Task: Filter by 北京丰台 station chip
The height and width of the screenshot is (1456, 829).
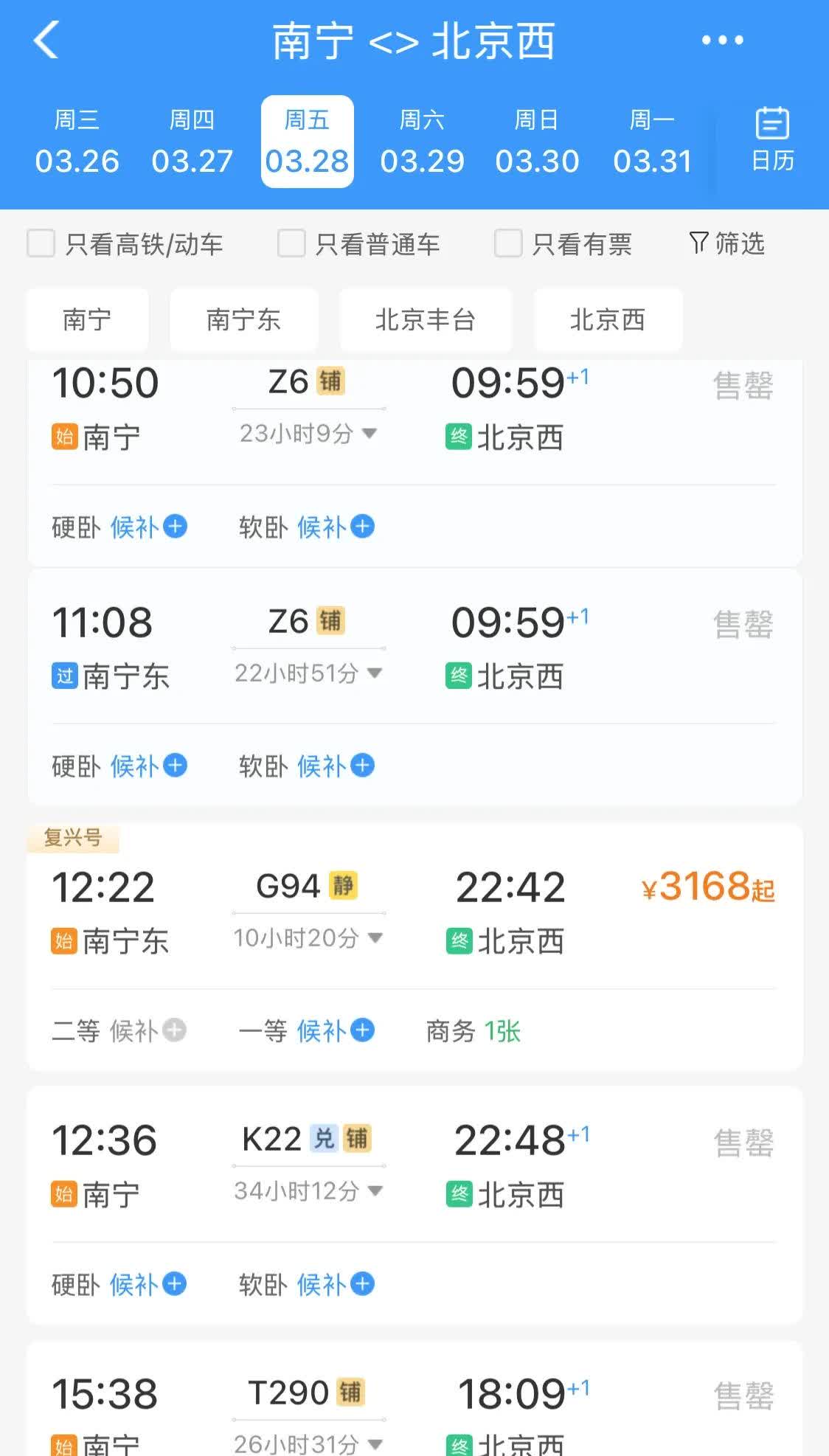Action: click(x=426, y=320)
